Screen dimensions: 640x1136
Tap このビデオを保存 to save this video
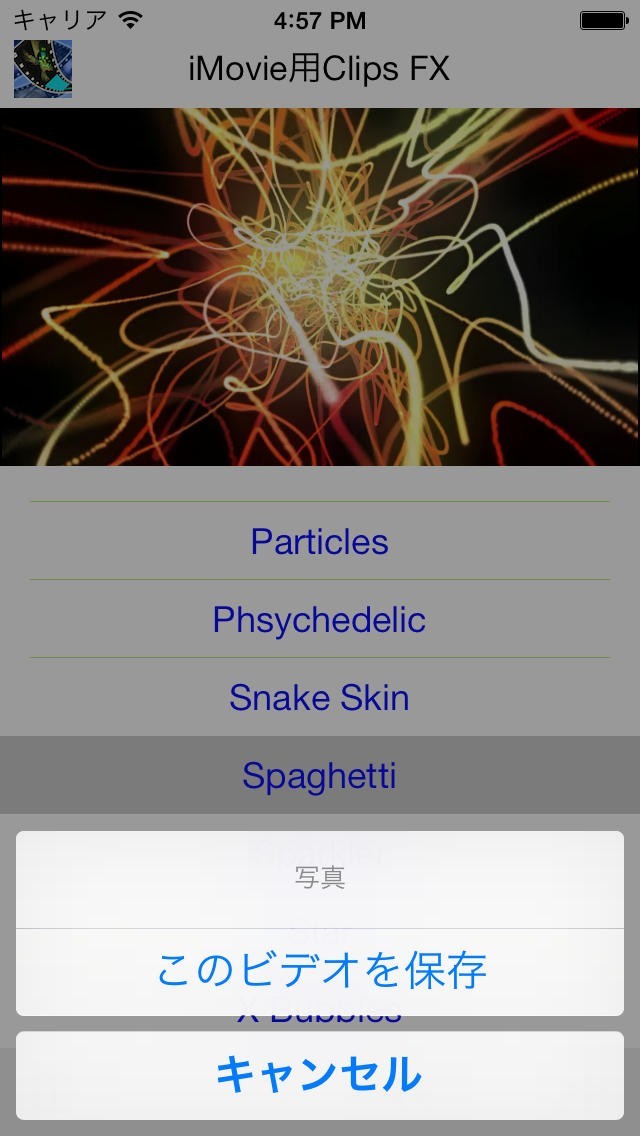[320, 970]
